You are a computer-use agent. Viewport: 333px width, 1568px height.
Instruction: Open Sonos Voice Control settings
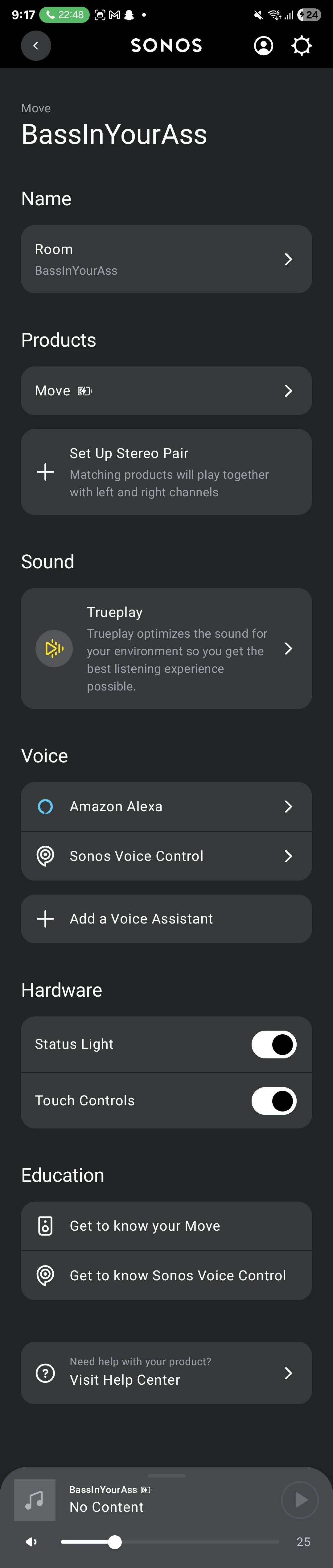pyautogui.click(x=166, y=857)
